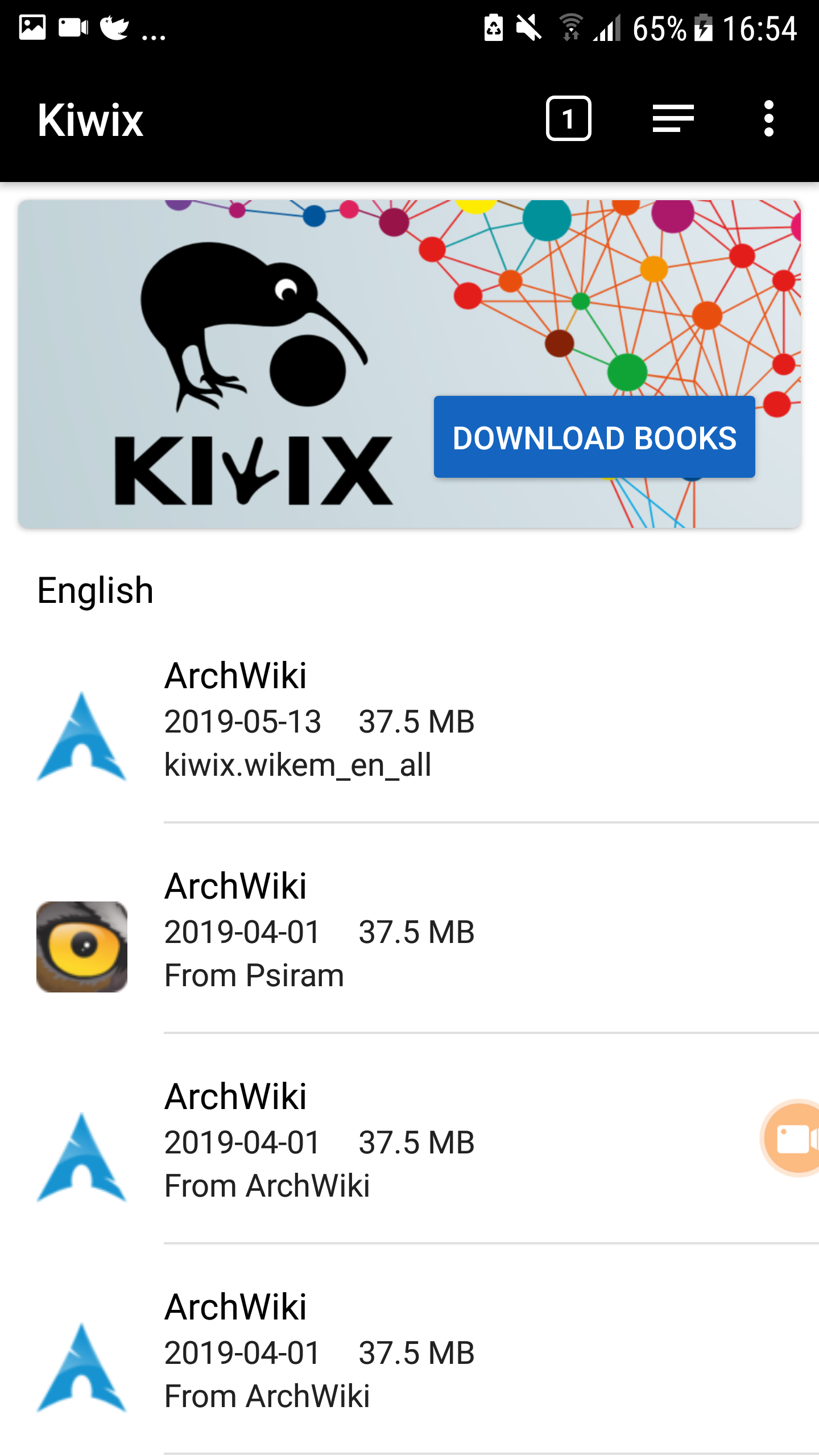Open the three-dot overflow menu
This screenshot has width=819, height=1456.
click(x=769, y=118)
